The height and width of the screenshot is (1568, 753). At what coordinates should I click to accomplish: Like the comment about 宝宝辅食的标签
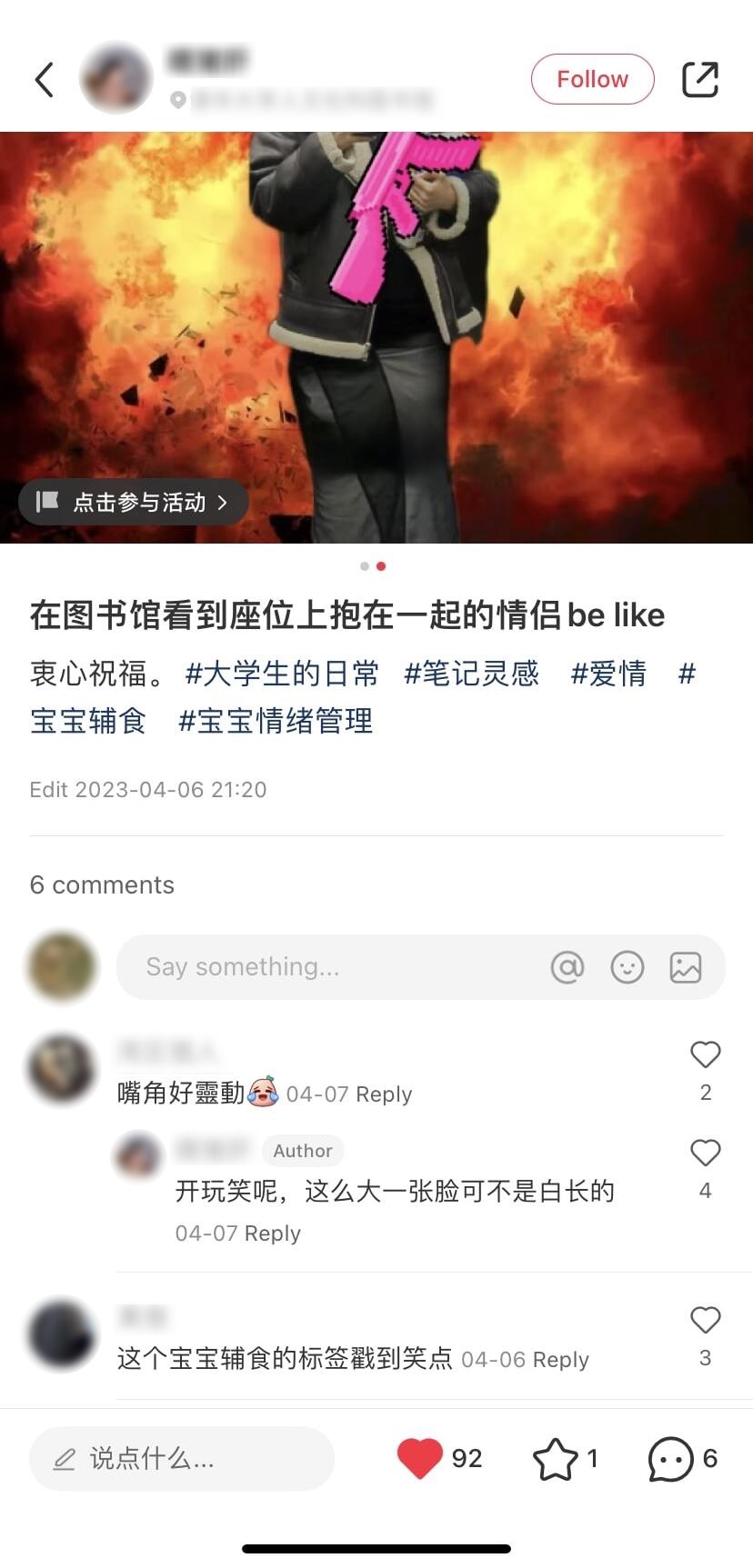pyautogui.click(x=705, y=1320)
